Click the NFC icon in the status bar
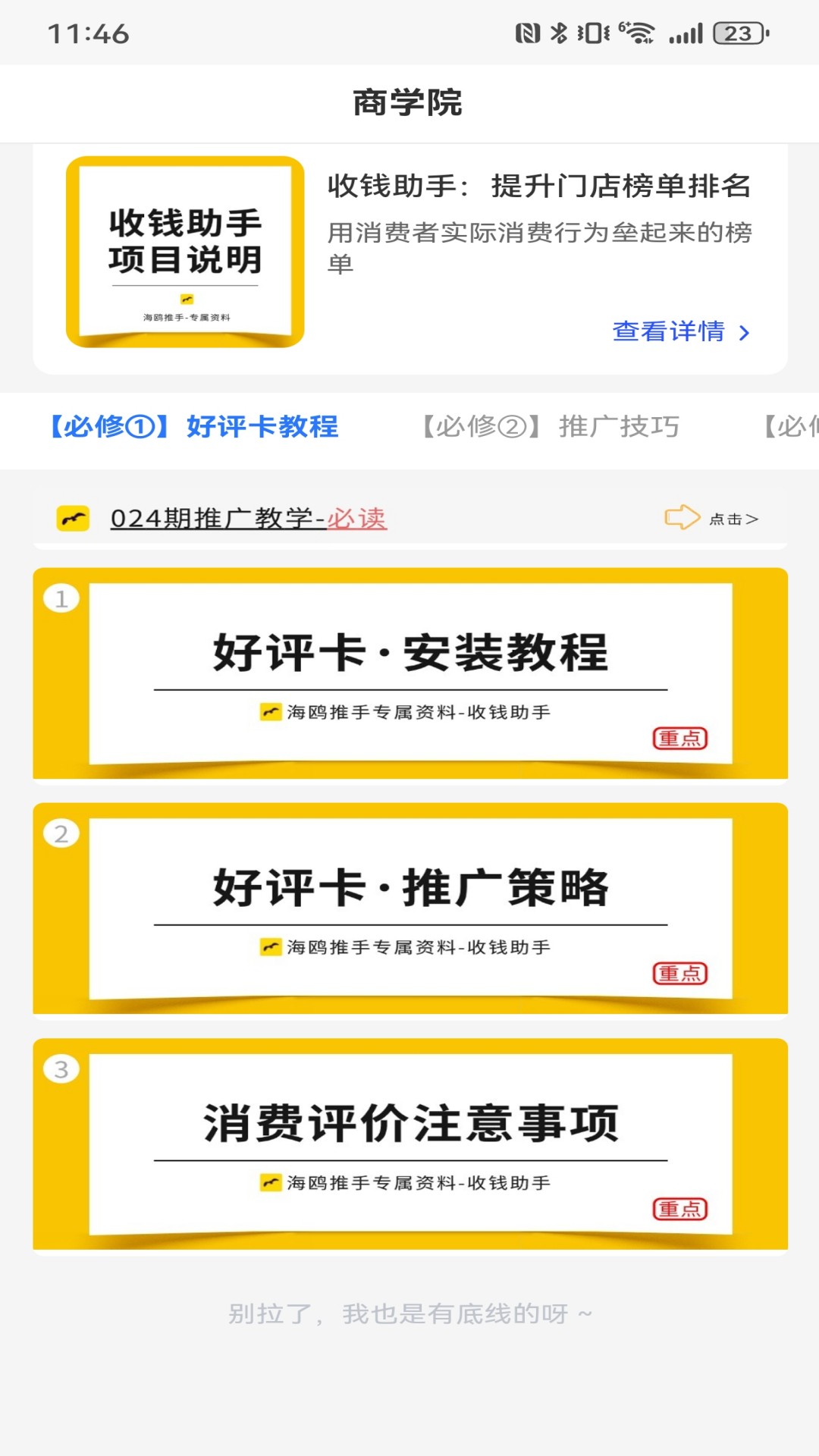Image resolution: width=819 pixels, height=1456 pixels. (x=527, y=32)
